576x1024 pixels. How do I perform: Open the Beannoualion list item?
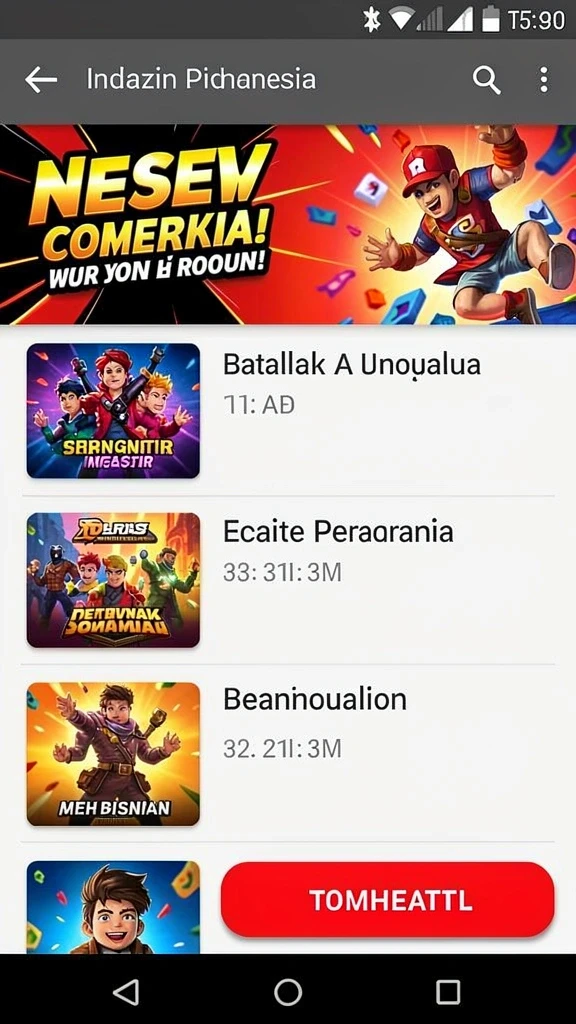[x=288, y=754]
